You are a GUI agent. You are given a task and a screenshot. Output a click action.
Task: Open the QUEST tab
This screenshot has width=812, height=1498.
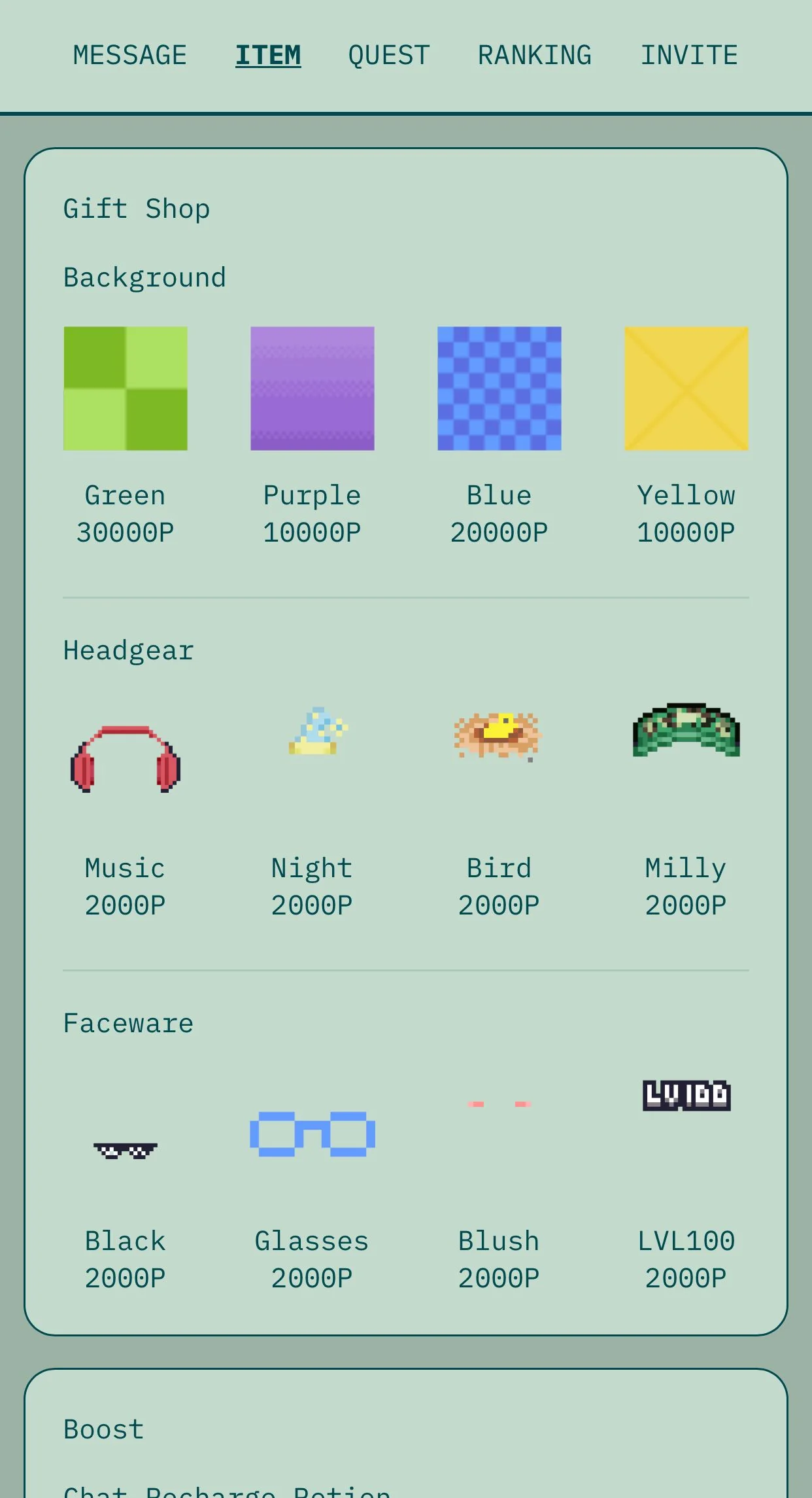389,56
